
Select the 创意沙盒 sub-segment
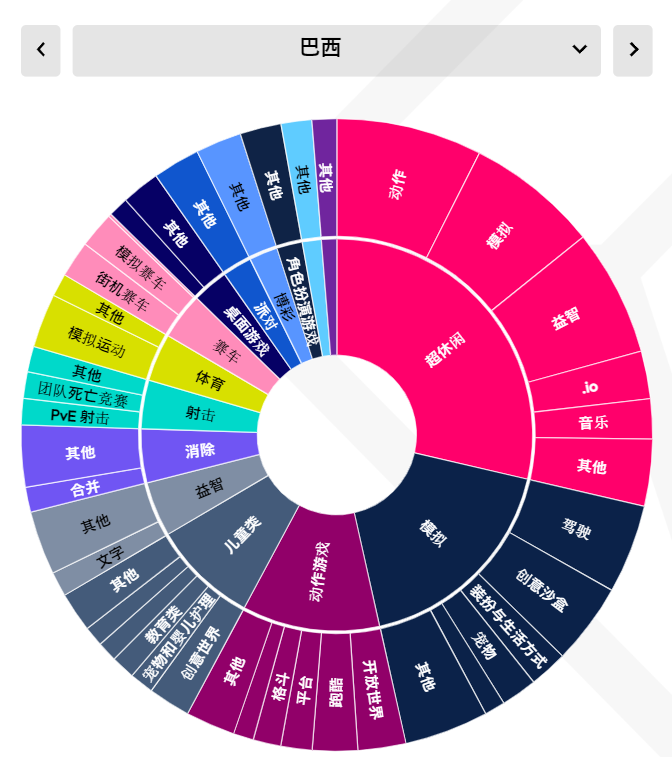coord(541,590)
